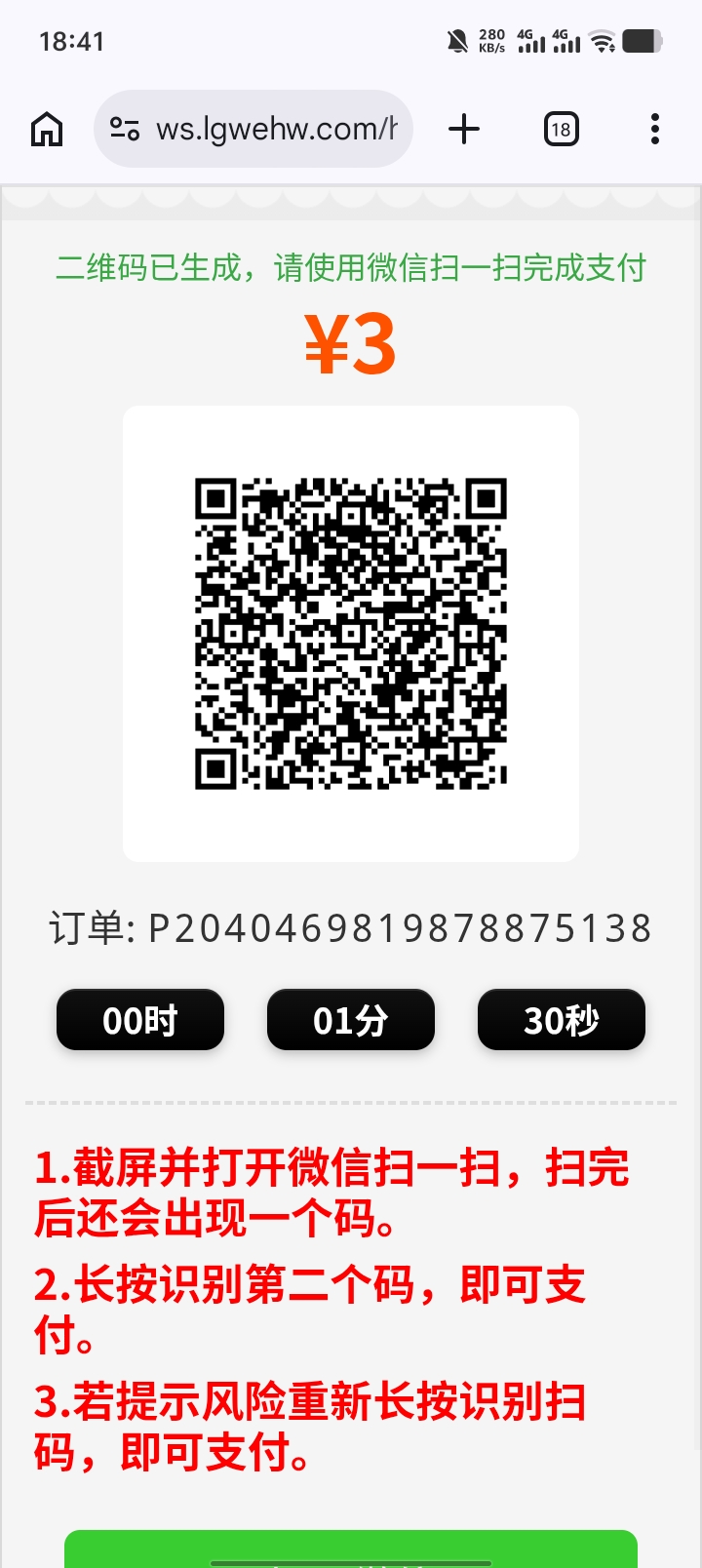The height and width of the screenshot is (1568, 702).
Task: Tap the green button below the instructions
Action: (x=351, y=1549)
